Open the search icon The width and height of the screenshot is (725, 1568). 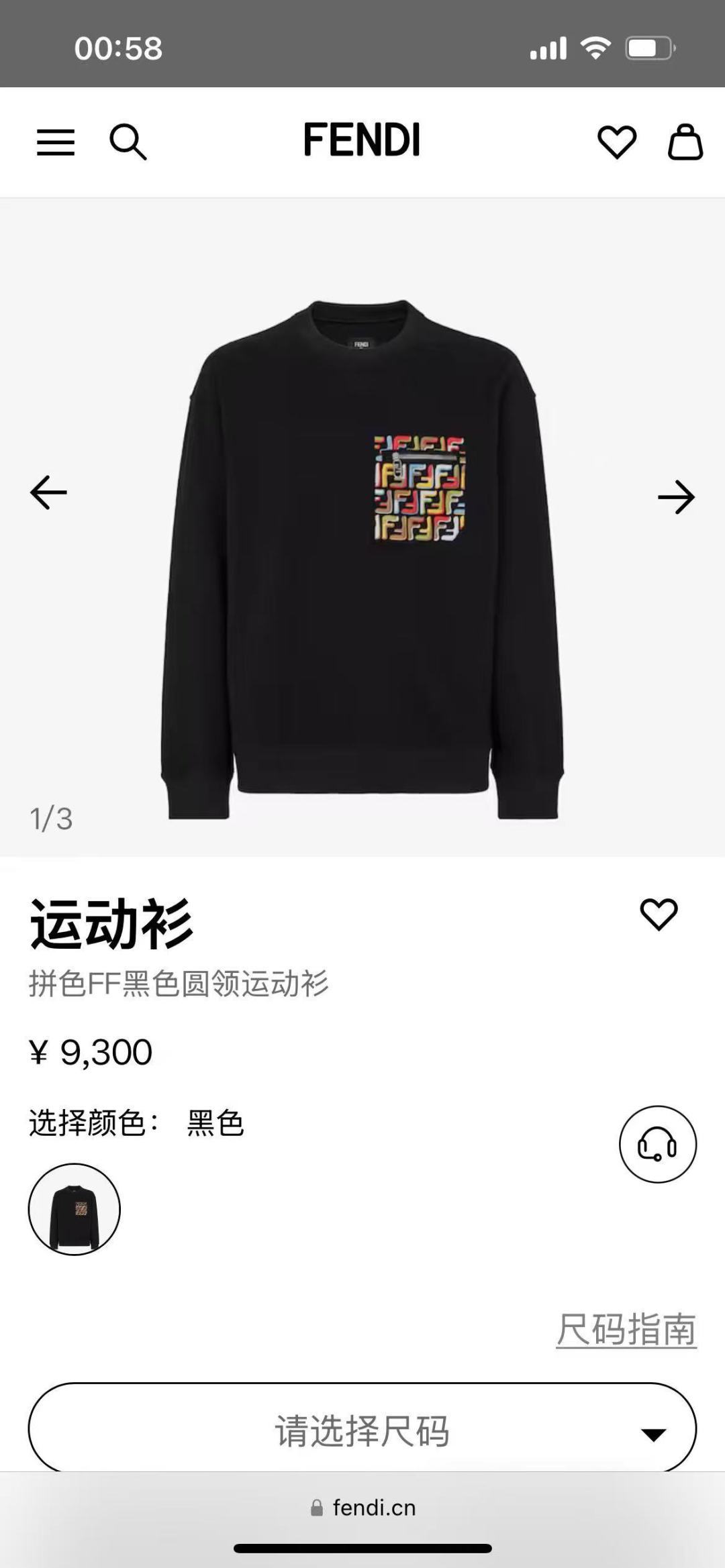tap(128, 142)
